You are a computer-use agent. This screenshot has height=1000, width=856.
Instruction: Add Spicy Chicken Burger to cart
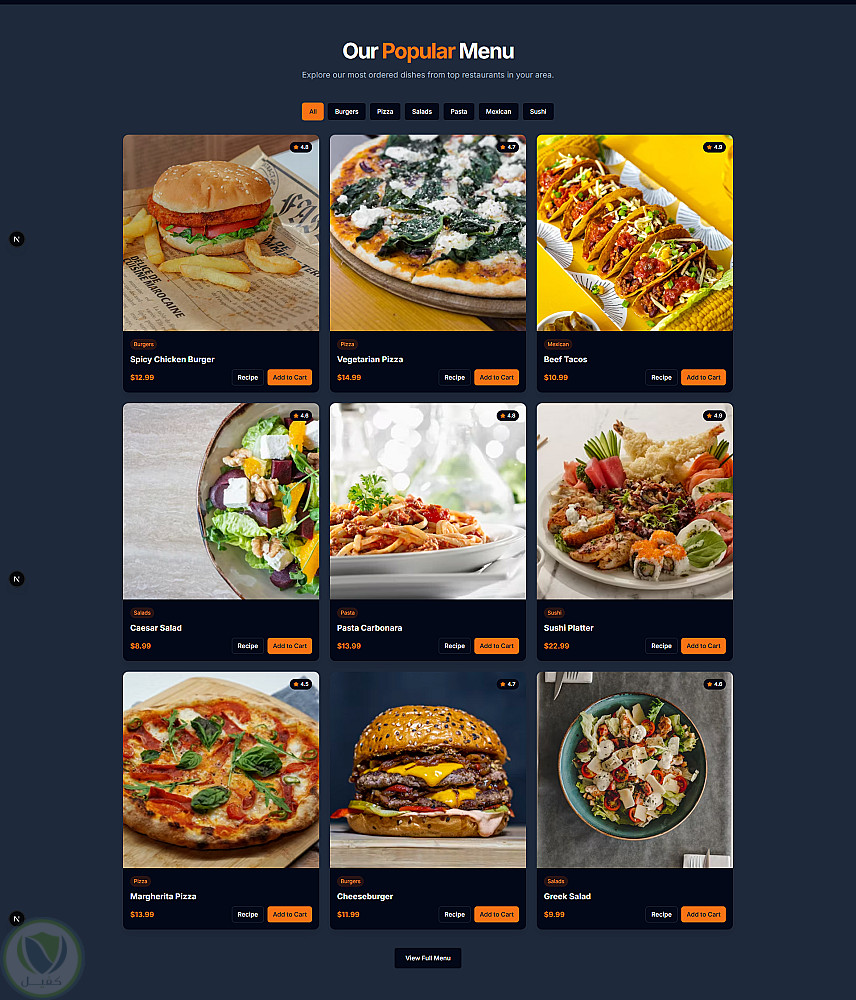pos(290,377)
